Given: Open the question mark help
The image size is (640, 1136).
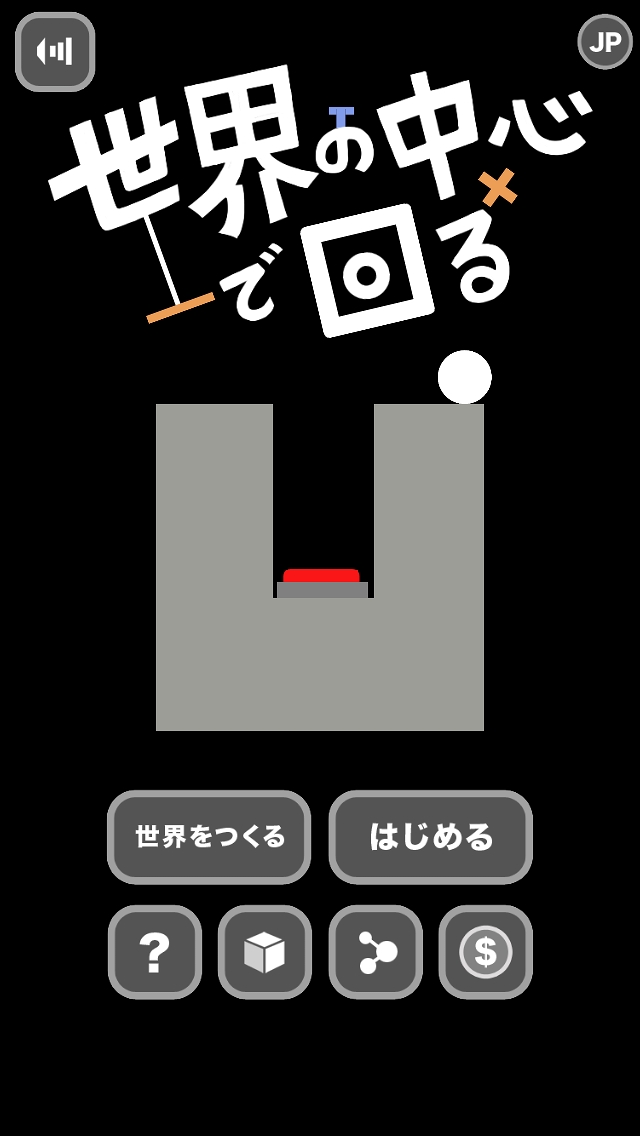Looking at the screenshot, I should pos(155,952).
